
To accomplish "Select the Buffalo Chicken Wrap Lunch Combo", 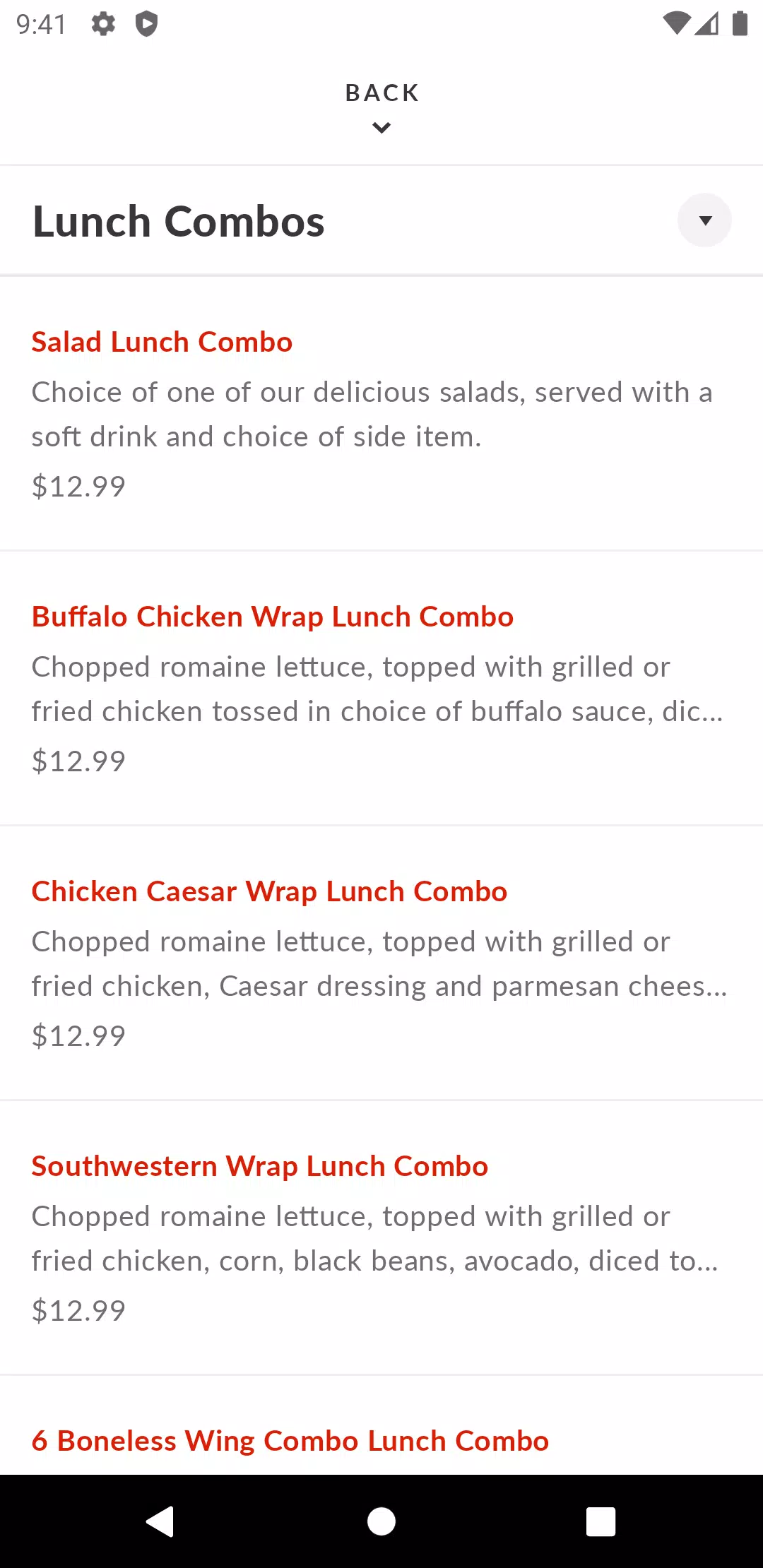I will pyautogui.click(x=381, y=689).
